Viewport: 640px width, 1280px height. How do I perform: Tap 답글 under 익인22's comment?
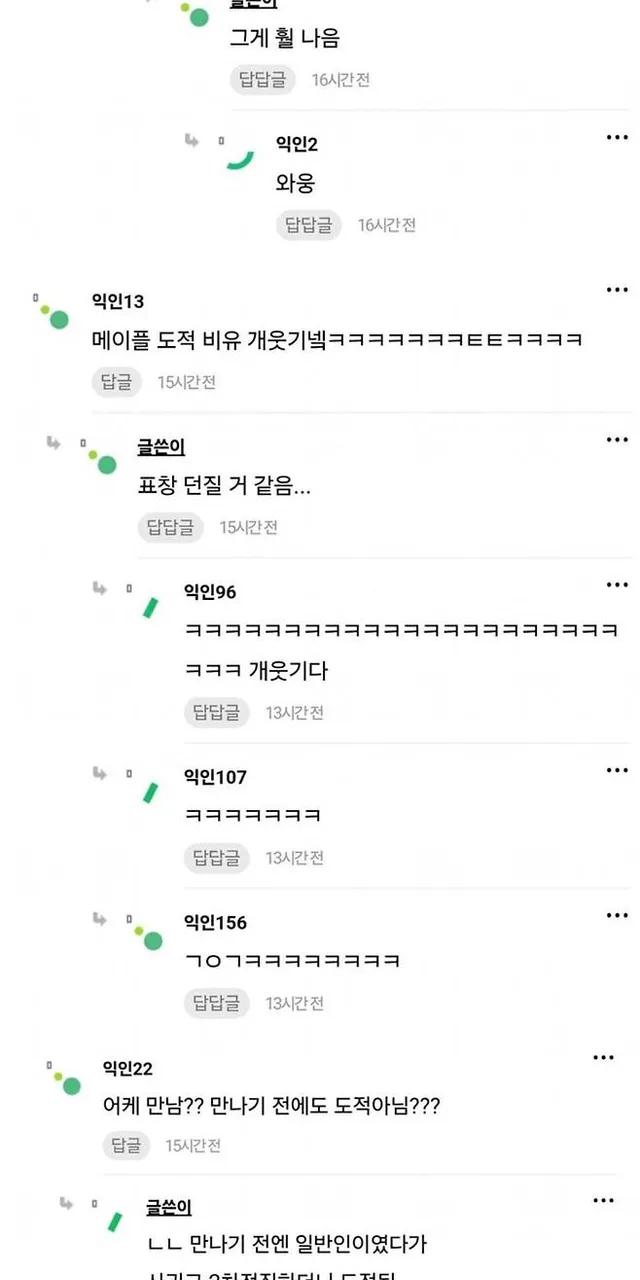pyautogui.click(x=125, y=1145)
